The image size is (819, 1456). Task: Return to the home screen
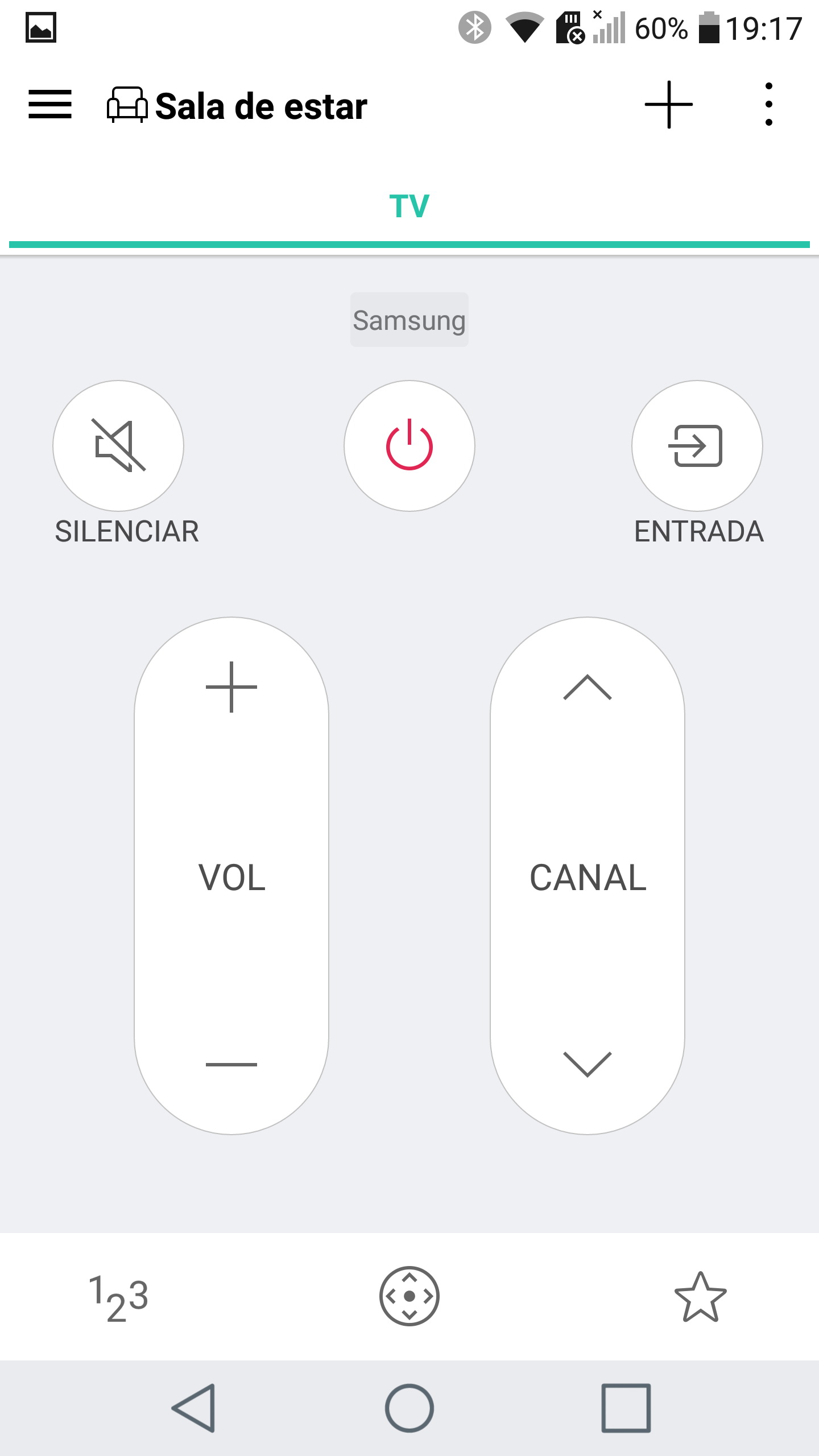(409, 1408)
